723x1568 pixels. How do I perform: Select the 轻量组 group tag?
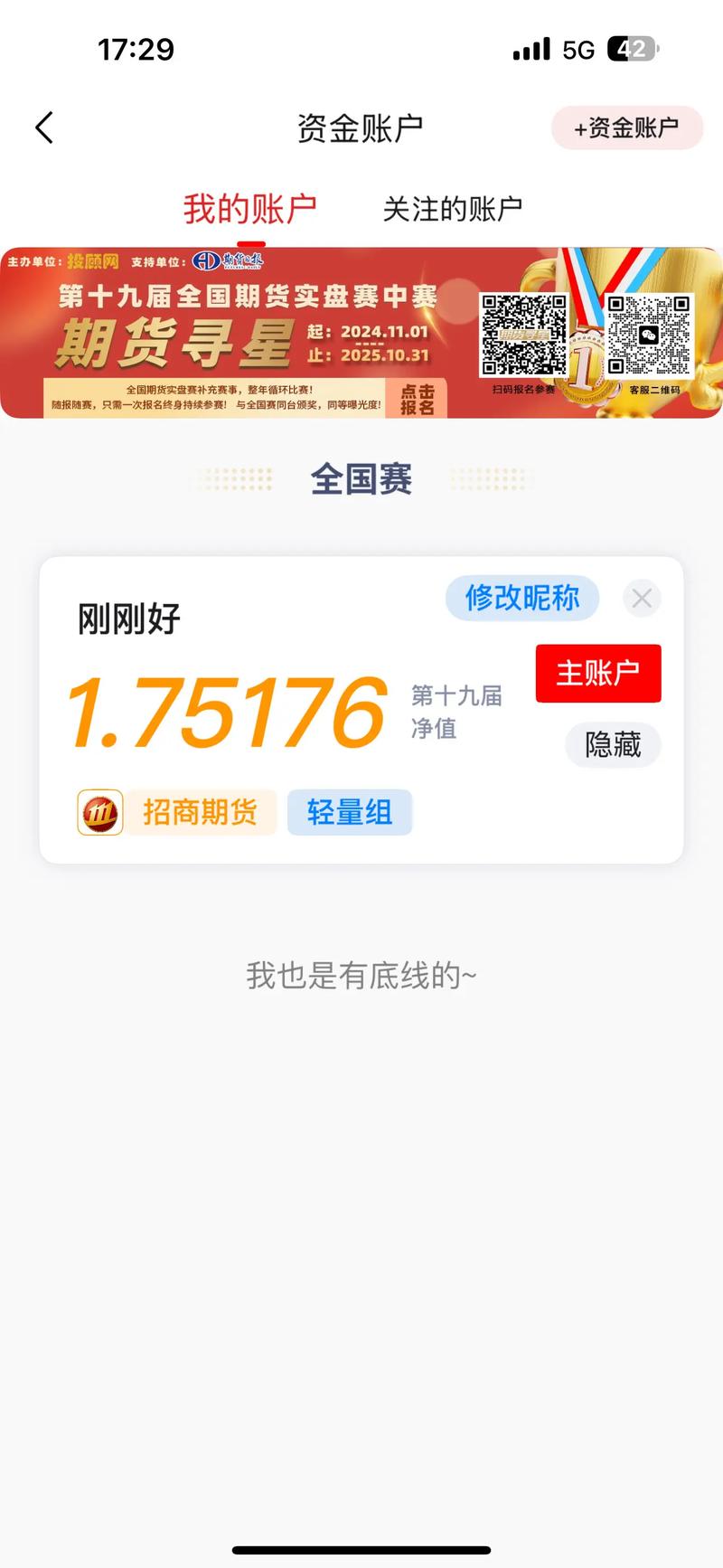click(x=350, y=812)
